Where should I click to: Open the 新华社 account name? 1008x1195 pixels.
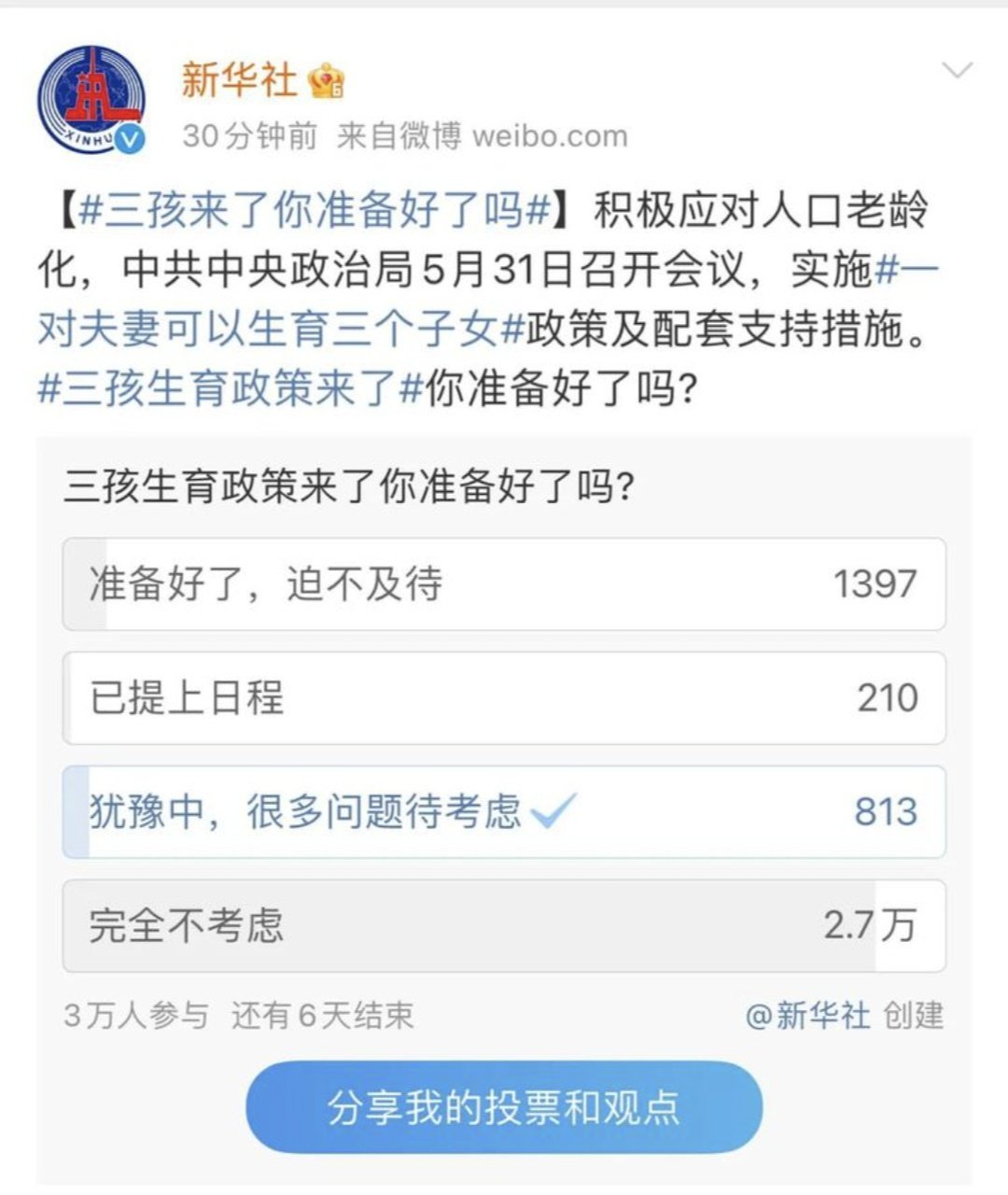(x=238, y=80)
